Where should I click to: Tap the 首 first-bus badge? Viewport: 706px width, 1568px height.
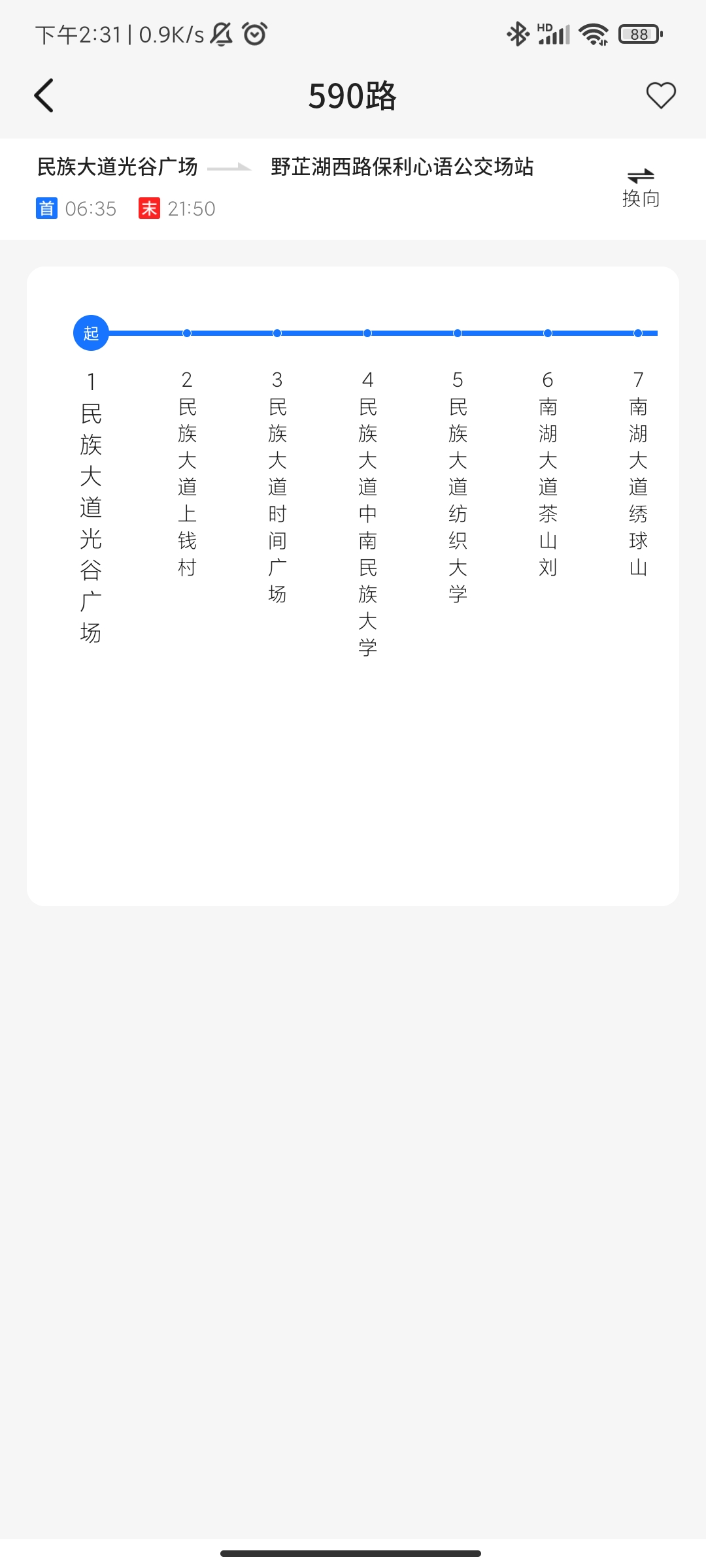pyautogui.click(x=46, y=208)
